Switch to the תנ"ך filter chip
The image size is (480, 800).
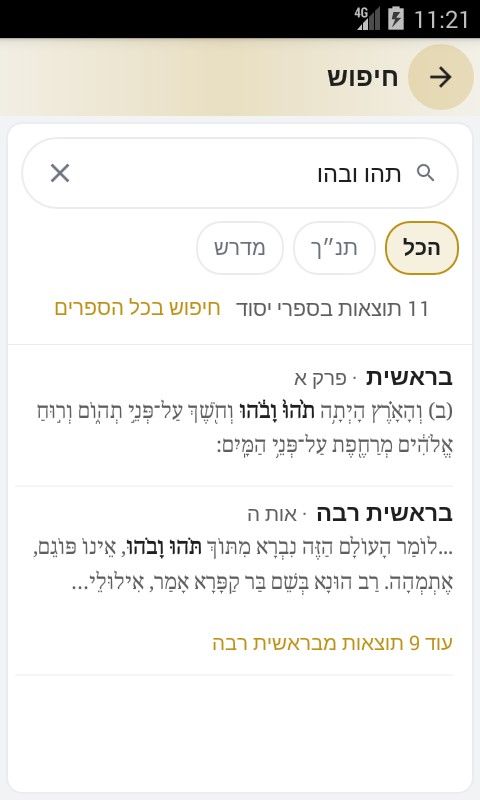click(334, 248)
